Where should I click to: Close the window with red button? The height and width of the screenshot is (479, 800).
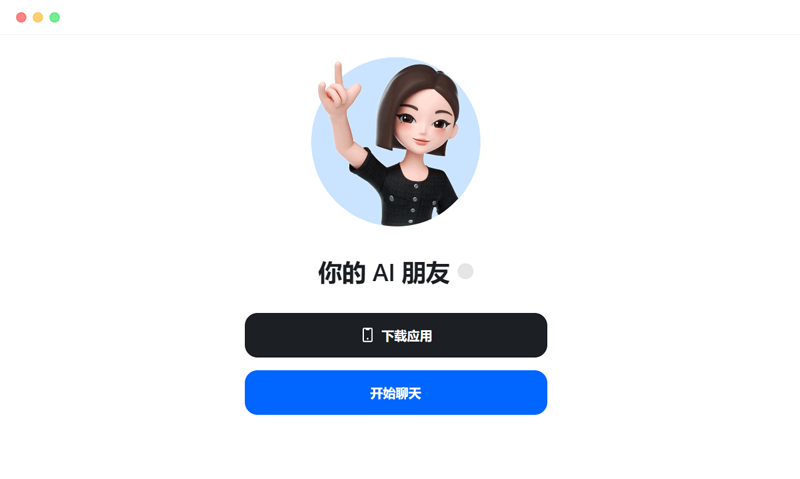click(x=21, y=17)
